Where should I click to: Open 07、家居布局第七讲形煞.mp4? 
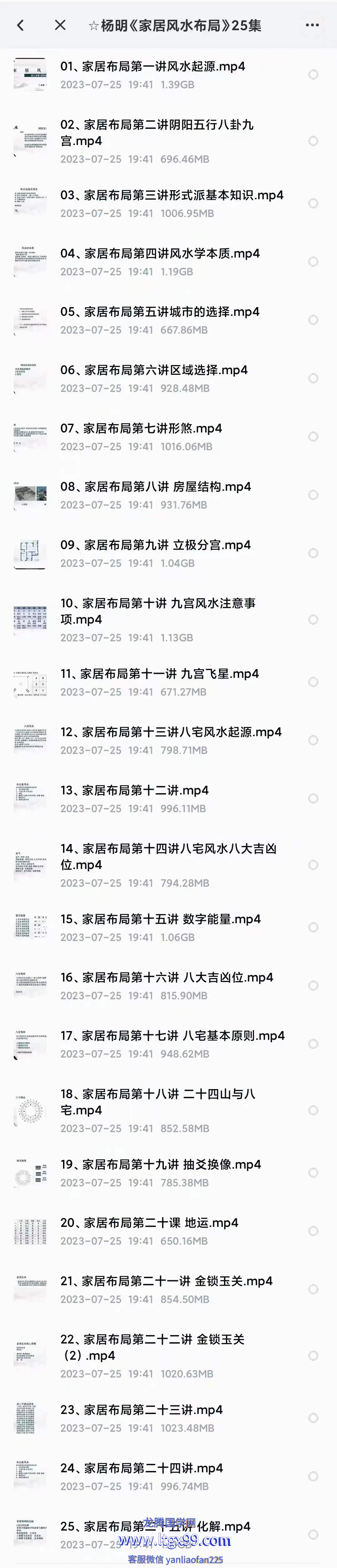[x=141, y=428]
